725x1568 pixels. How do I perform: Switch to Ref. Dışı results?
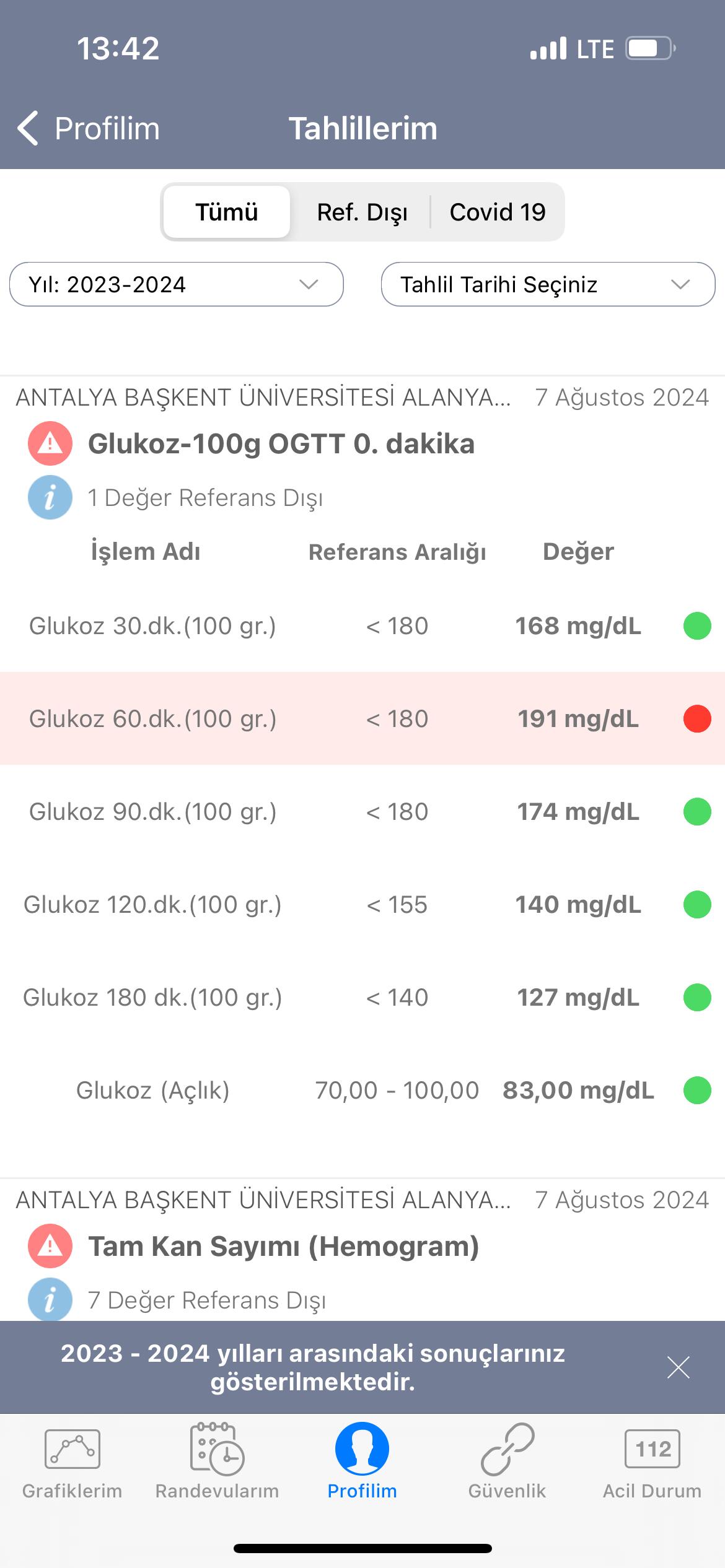tap(362, 212)
